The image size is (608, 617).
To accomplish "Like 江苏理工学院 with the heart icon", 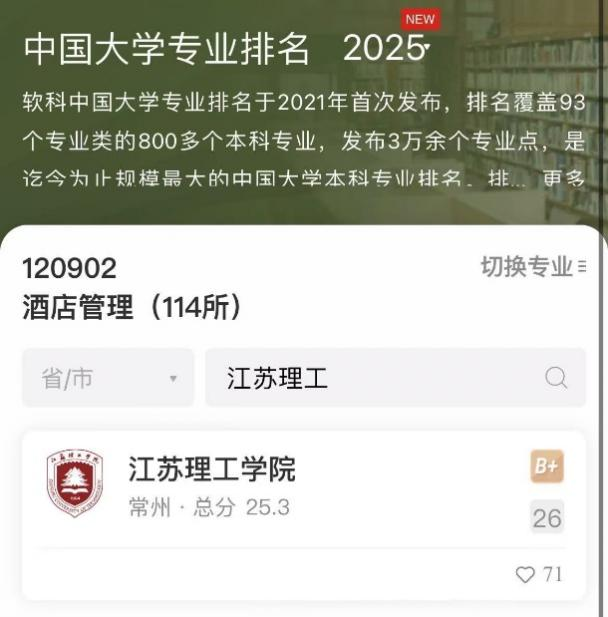I will click(x=526, y=574).
